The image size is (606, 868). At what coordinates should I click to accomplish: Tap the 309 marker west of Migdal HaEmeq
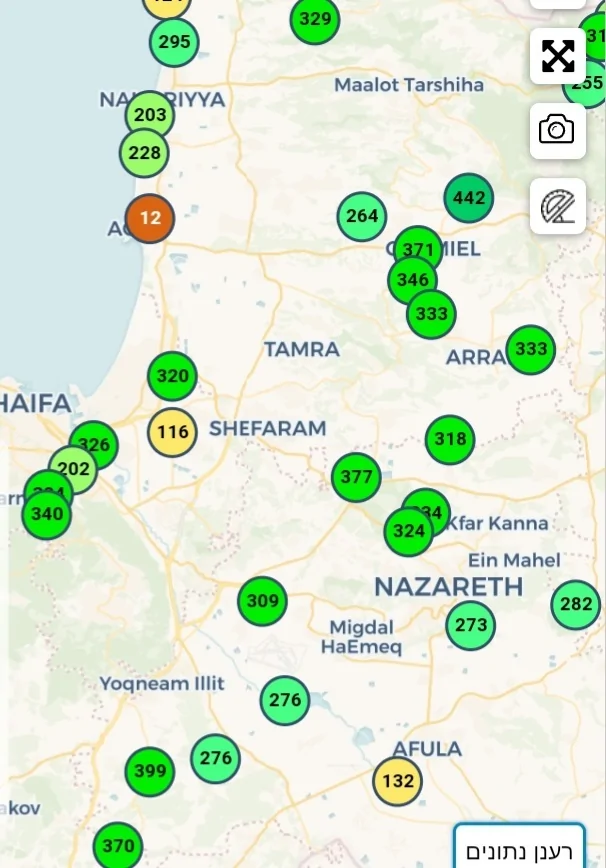(262, 601)
